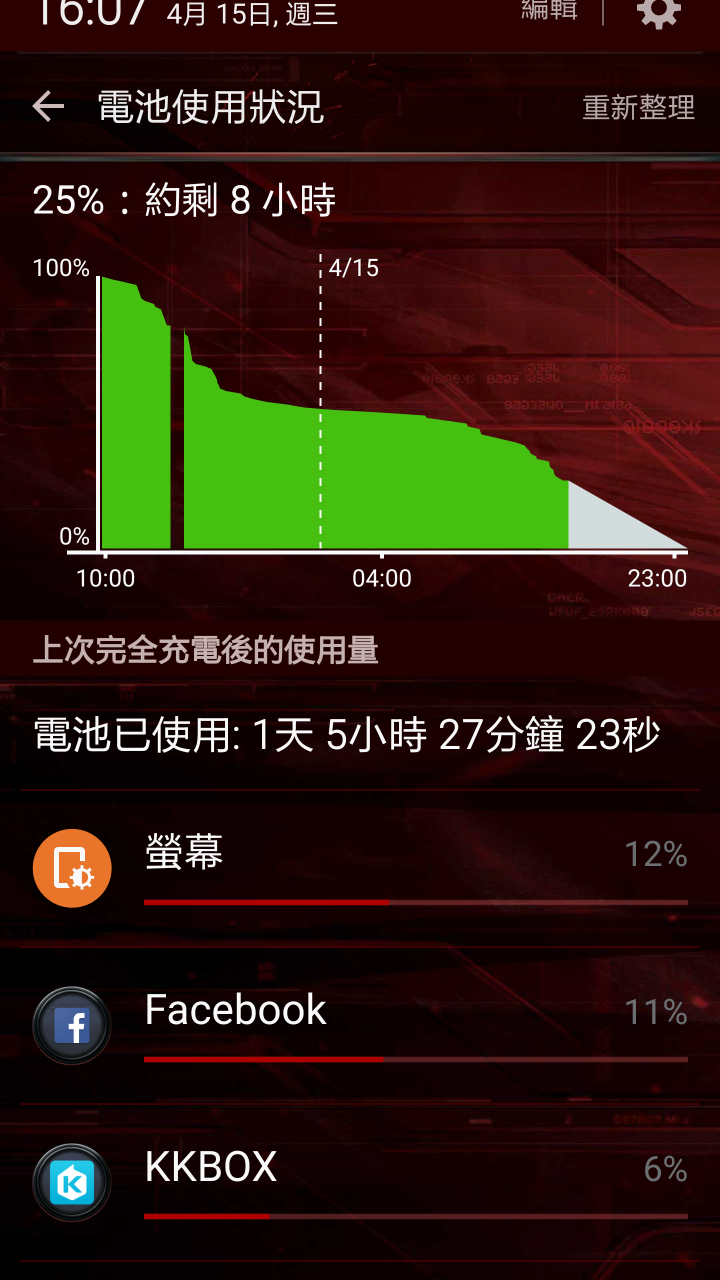The height and width of the screenshot is (1280, 720).
Task: Open the settings gear icon
Action: coord(658,13)
